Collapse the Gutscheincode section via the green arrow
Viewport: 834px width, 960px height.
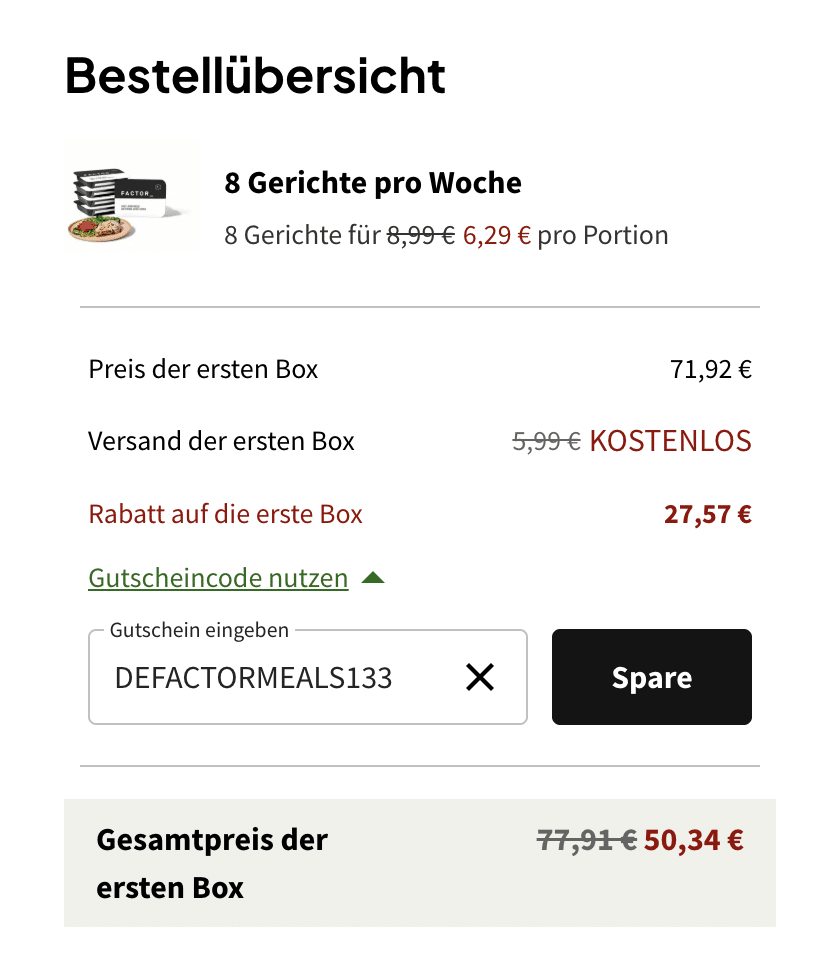pyautogui.click(x=371, y=577)
